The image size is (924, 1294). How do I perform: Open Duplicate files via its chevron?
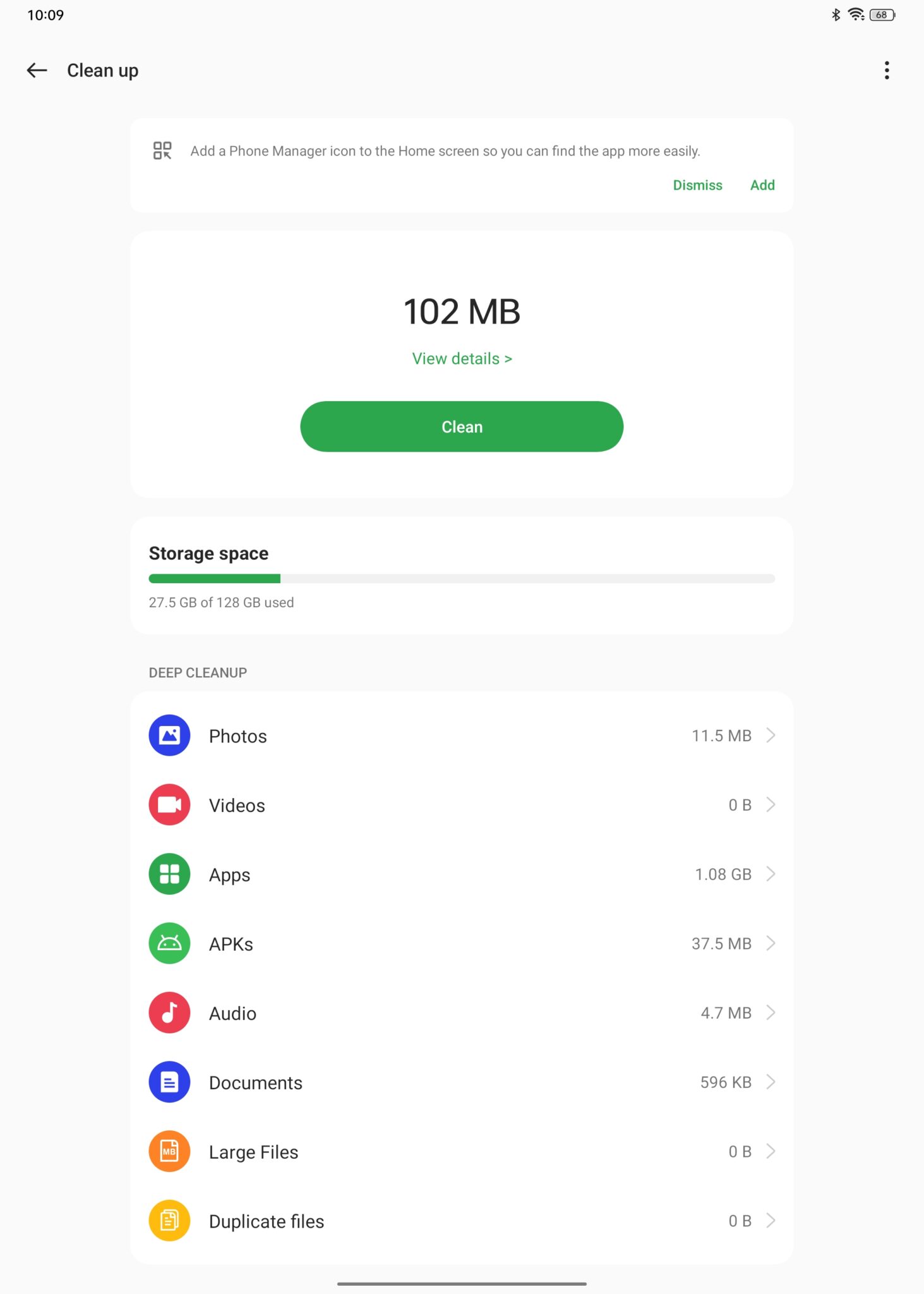pos(771,1221)
